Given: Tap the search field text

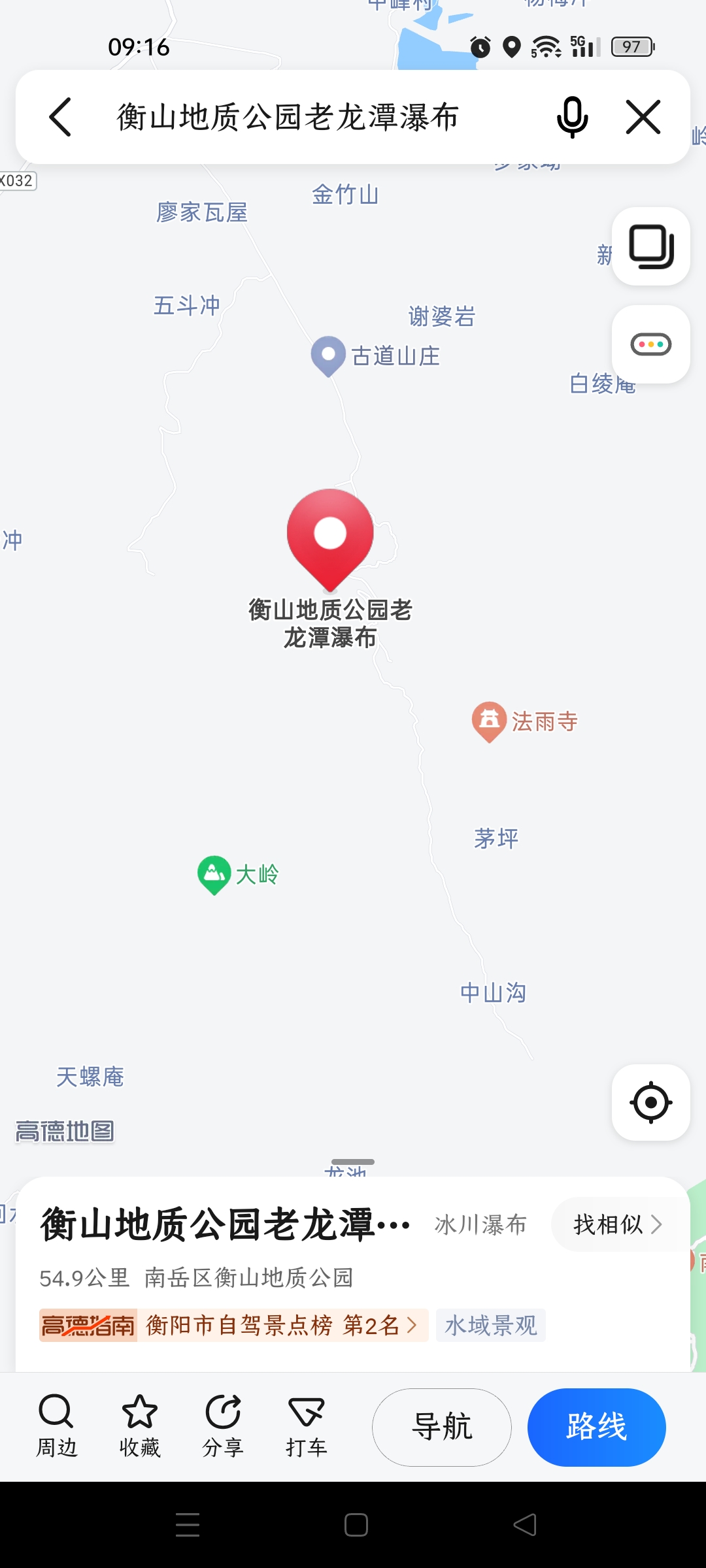Looking at the screenshot, I should pos(288,118).
